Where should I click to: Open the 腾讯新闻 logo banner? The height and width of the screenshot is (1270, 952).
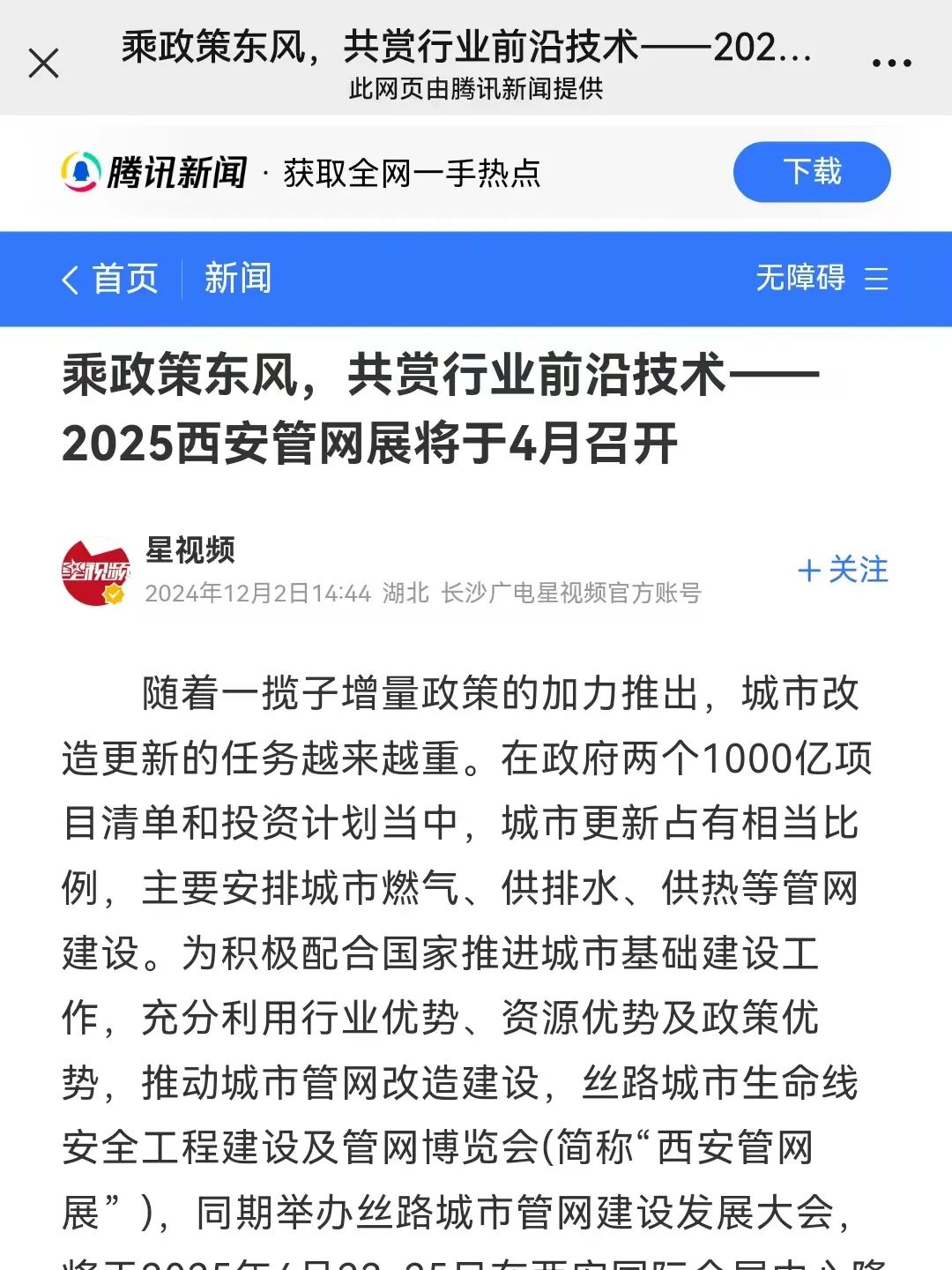tap(155, 172)
